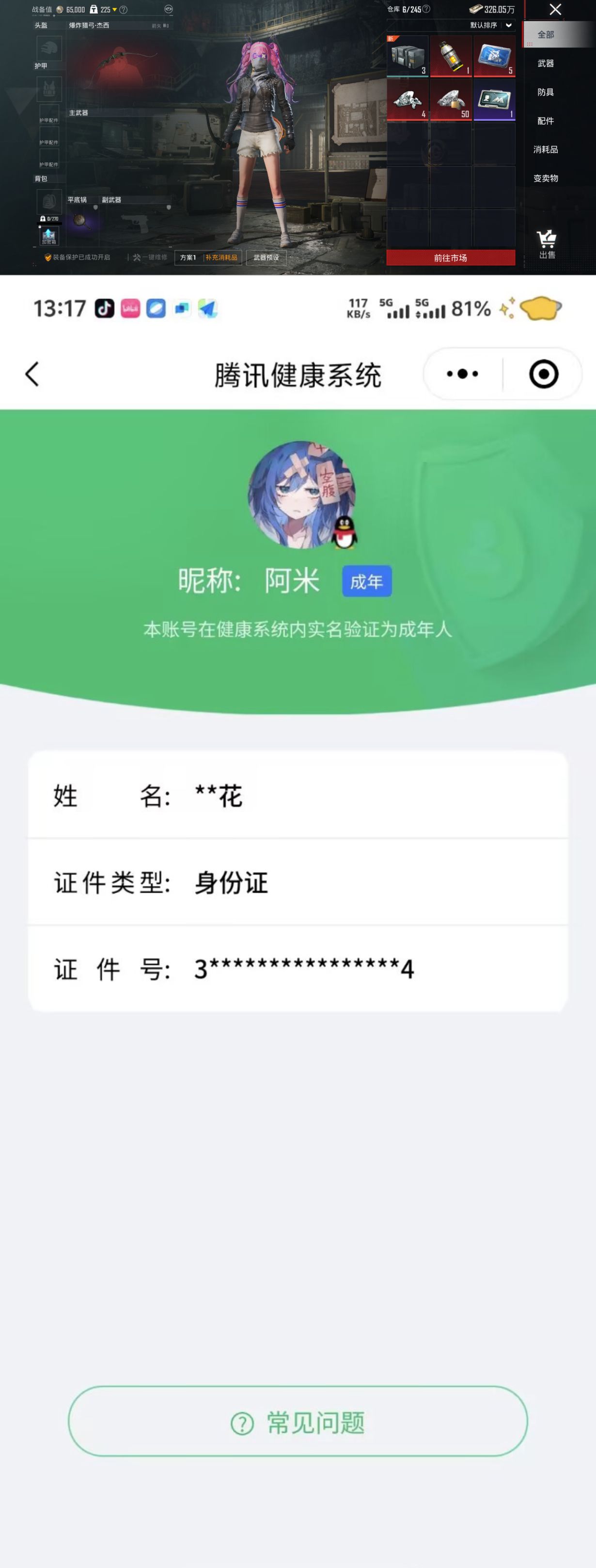Expand the currency dropdown next to 225
Screen dimensions: 596x1568
(115, 10)
